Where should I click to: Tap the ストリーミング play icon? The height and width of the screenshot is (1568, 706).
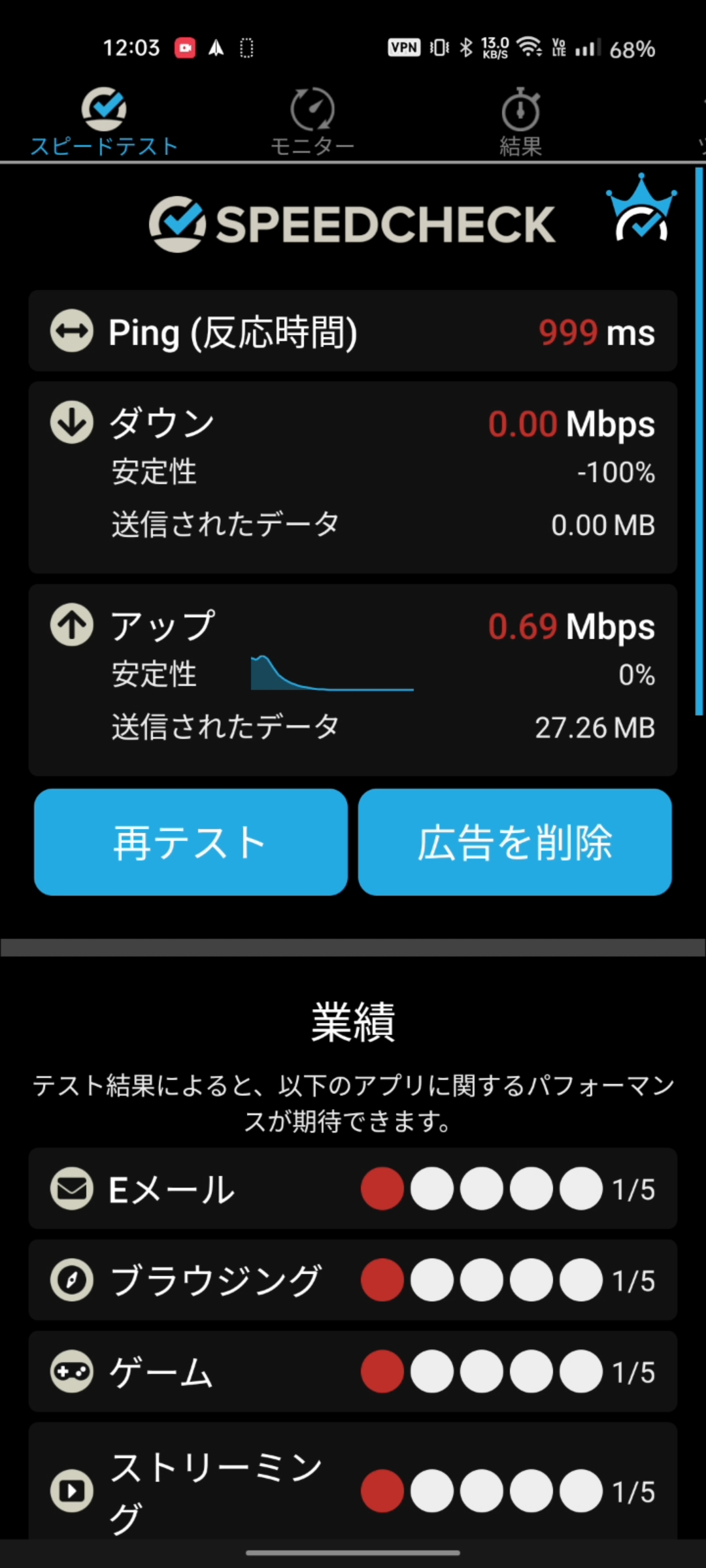(72, 1492)
